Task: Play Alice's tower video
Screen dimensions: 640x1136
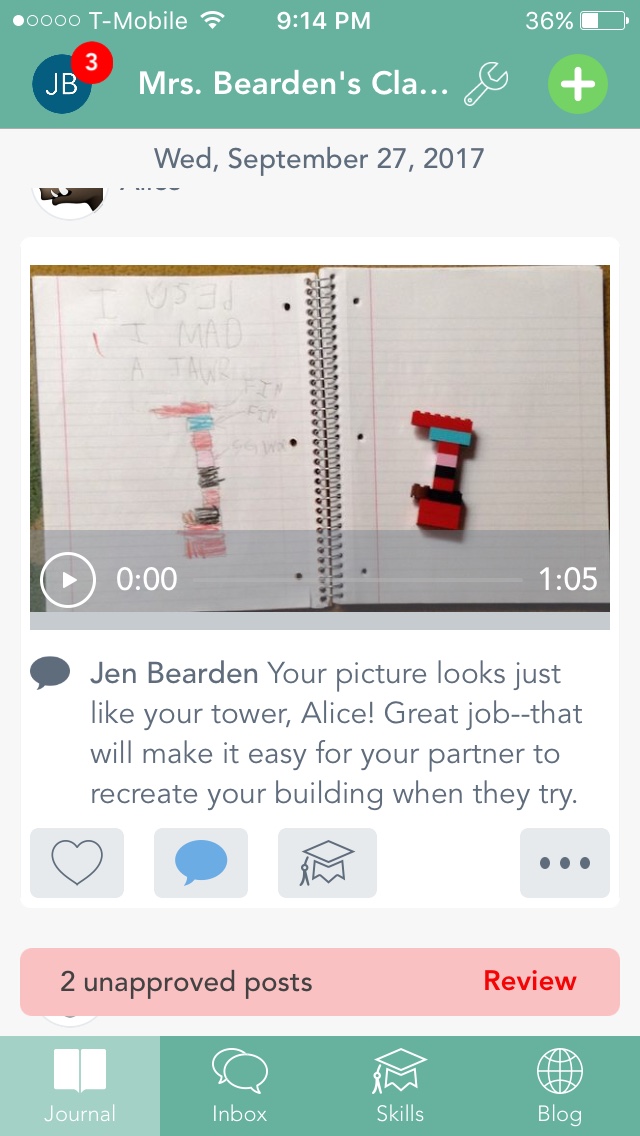Action: click(x=68, y=579)
